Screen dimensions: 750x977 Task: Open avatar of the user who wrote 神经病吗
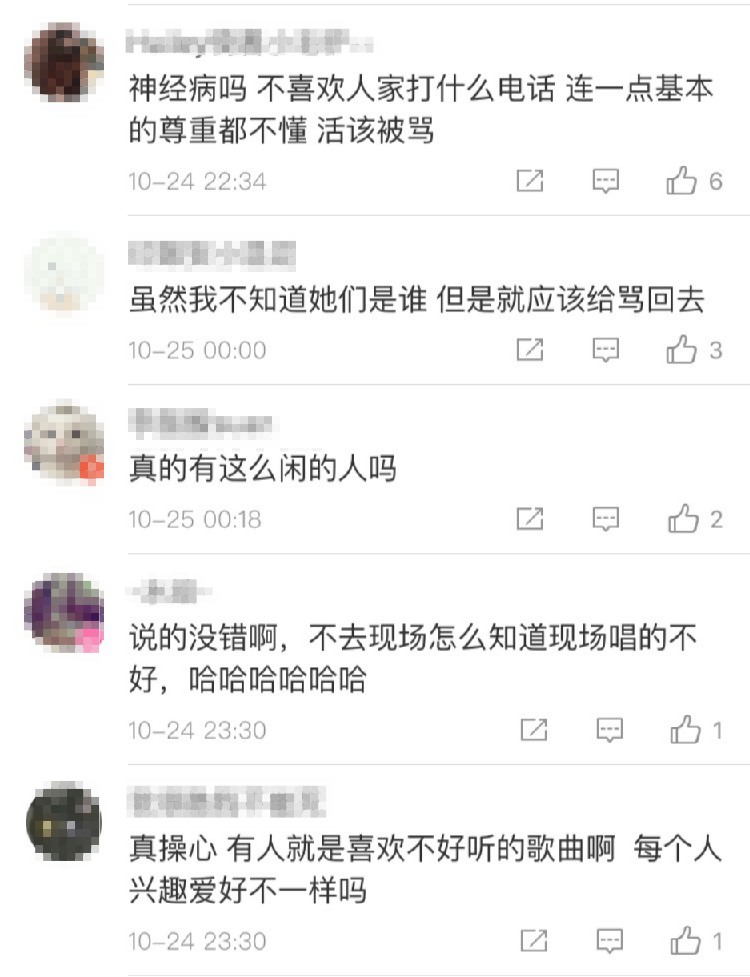click(x=64, y=62)
